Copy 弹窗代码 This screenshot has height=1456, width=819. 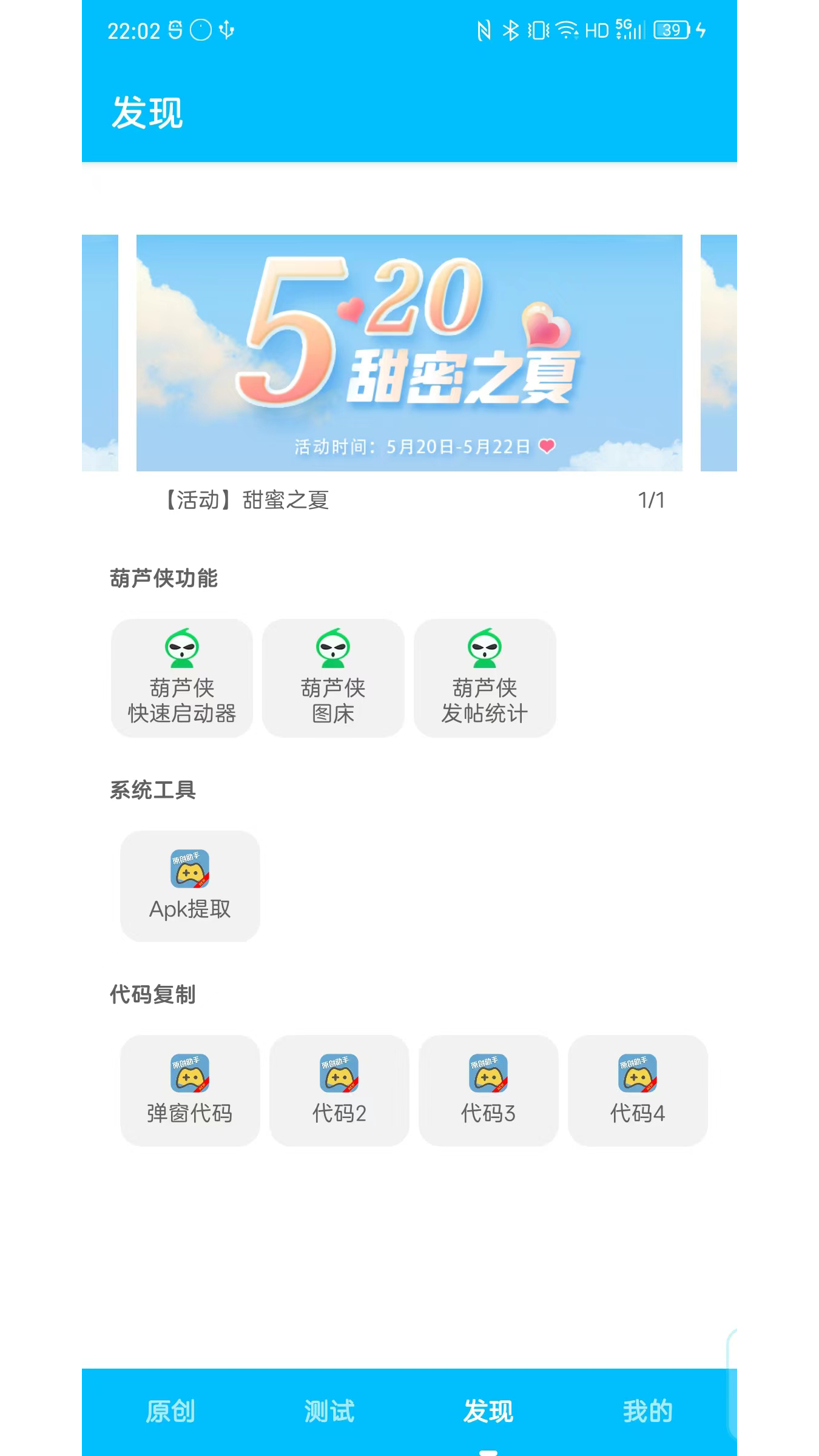pos(190,1090)
